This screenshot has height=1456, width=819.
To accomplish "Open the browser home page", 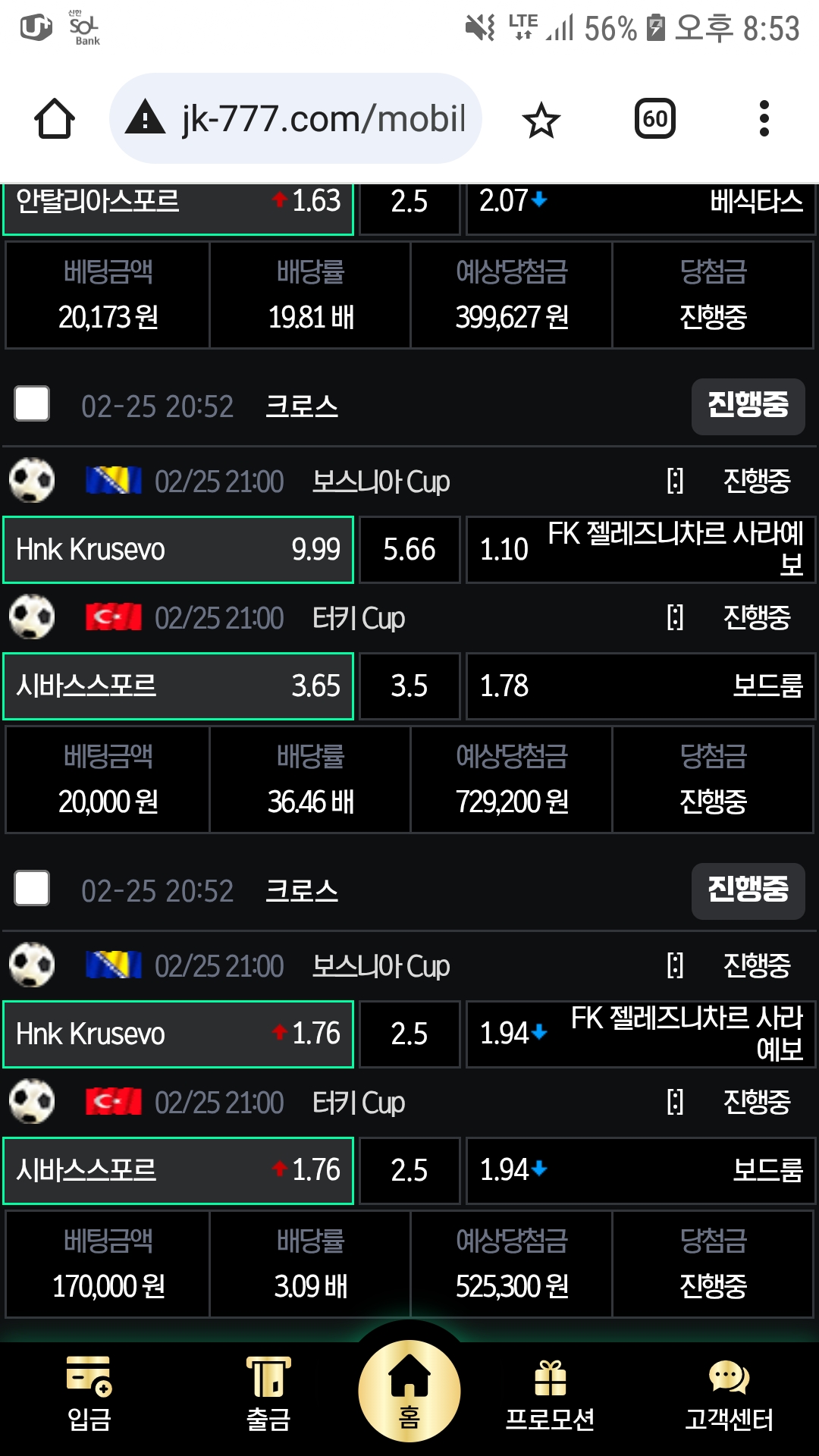I will (x=55, y=119).
